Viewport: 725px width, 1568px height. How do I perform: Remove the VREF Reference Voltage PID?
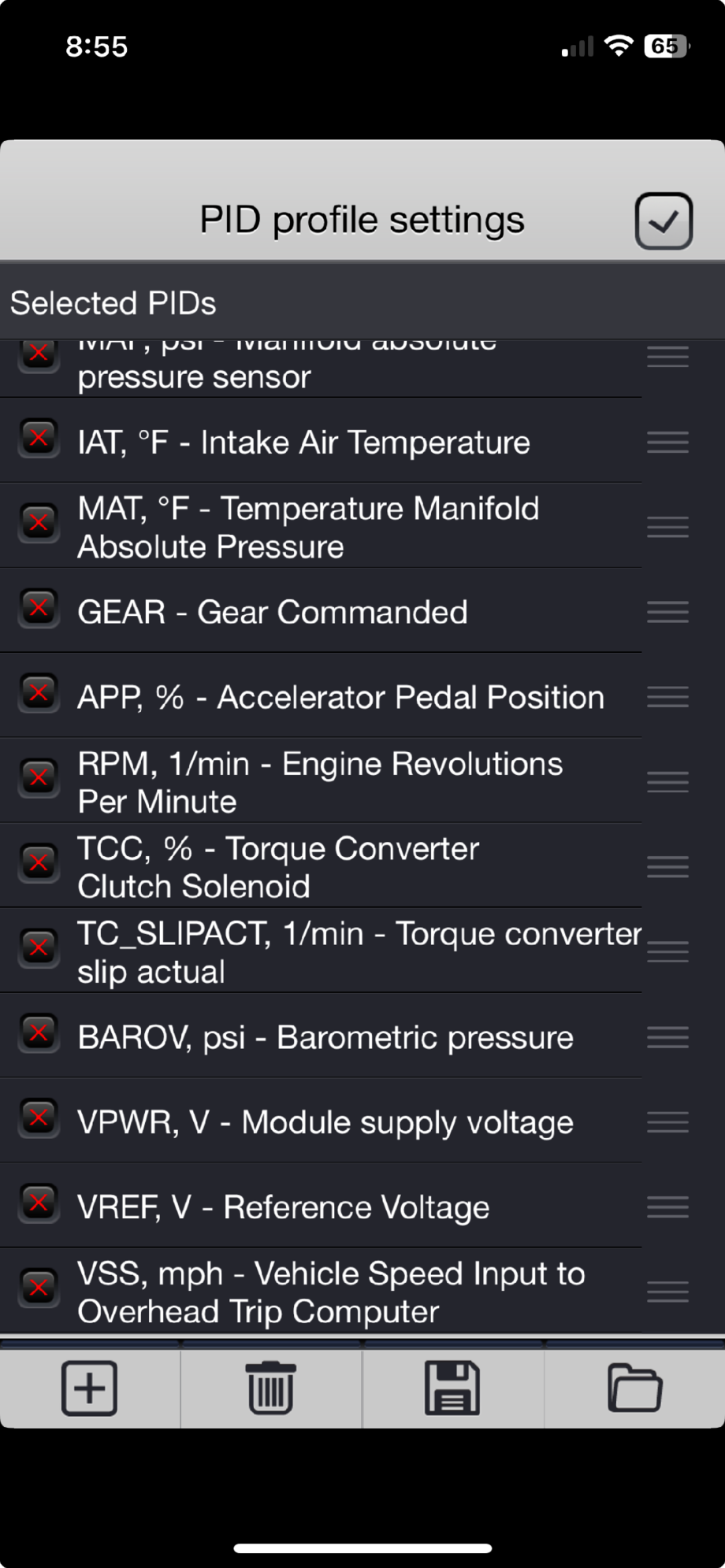point(39,1203)
